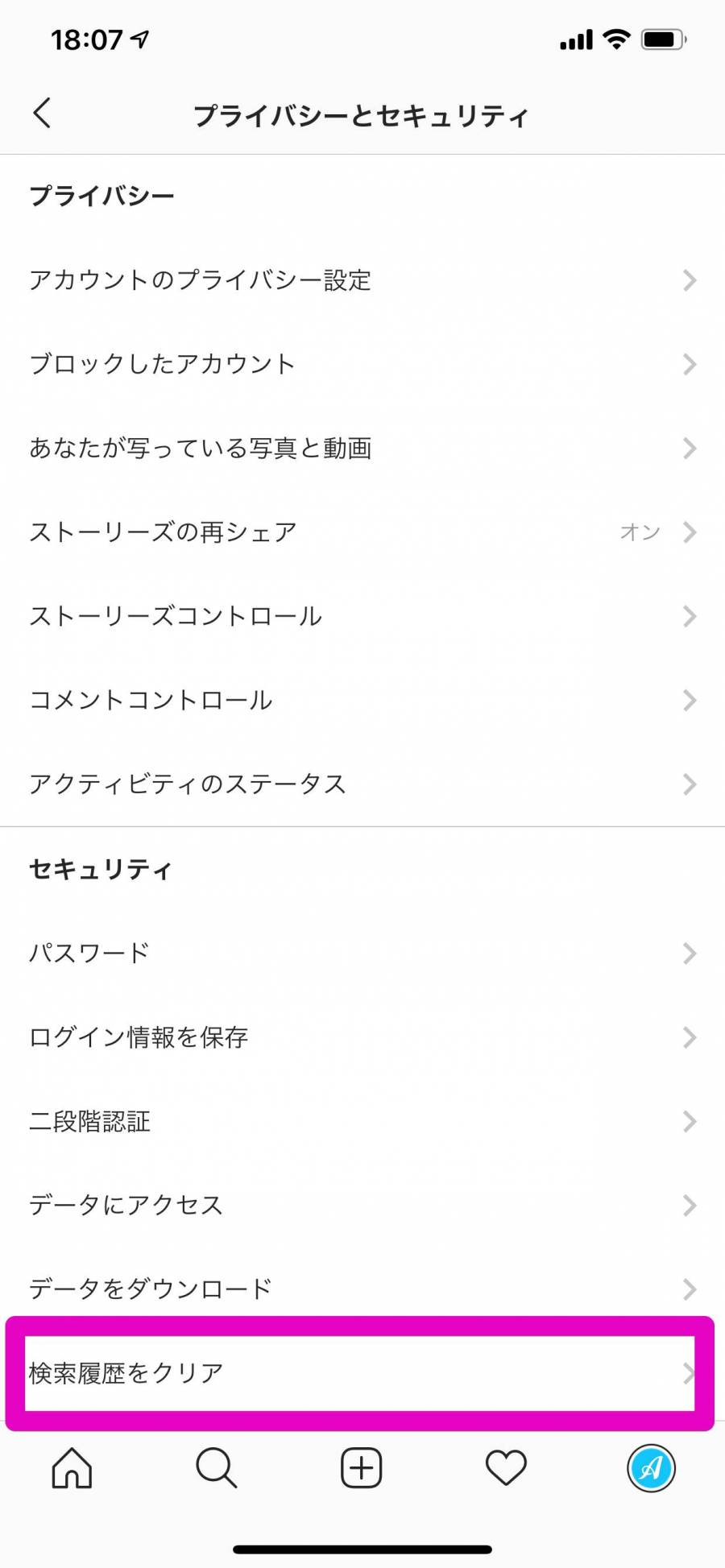725x1568 pixels.
Task: Open ストーリーズコントロール
Action: click(x=362, y=616)
